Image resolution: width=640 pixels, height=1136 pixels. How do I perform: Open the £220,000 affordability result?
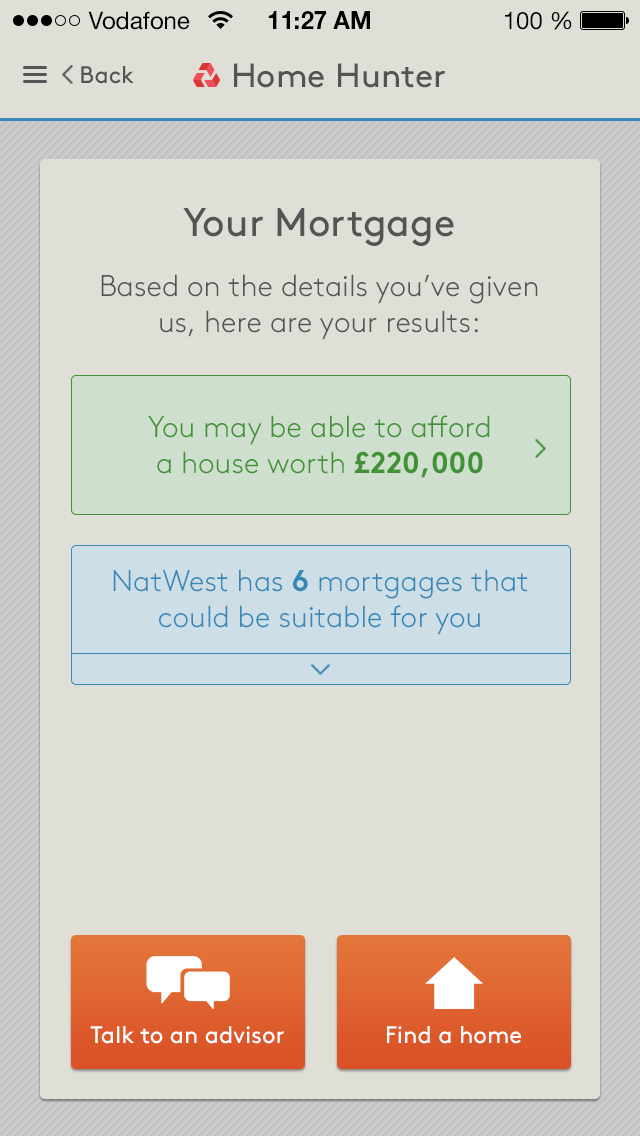[320, 445]
